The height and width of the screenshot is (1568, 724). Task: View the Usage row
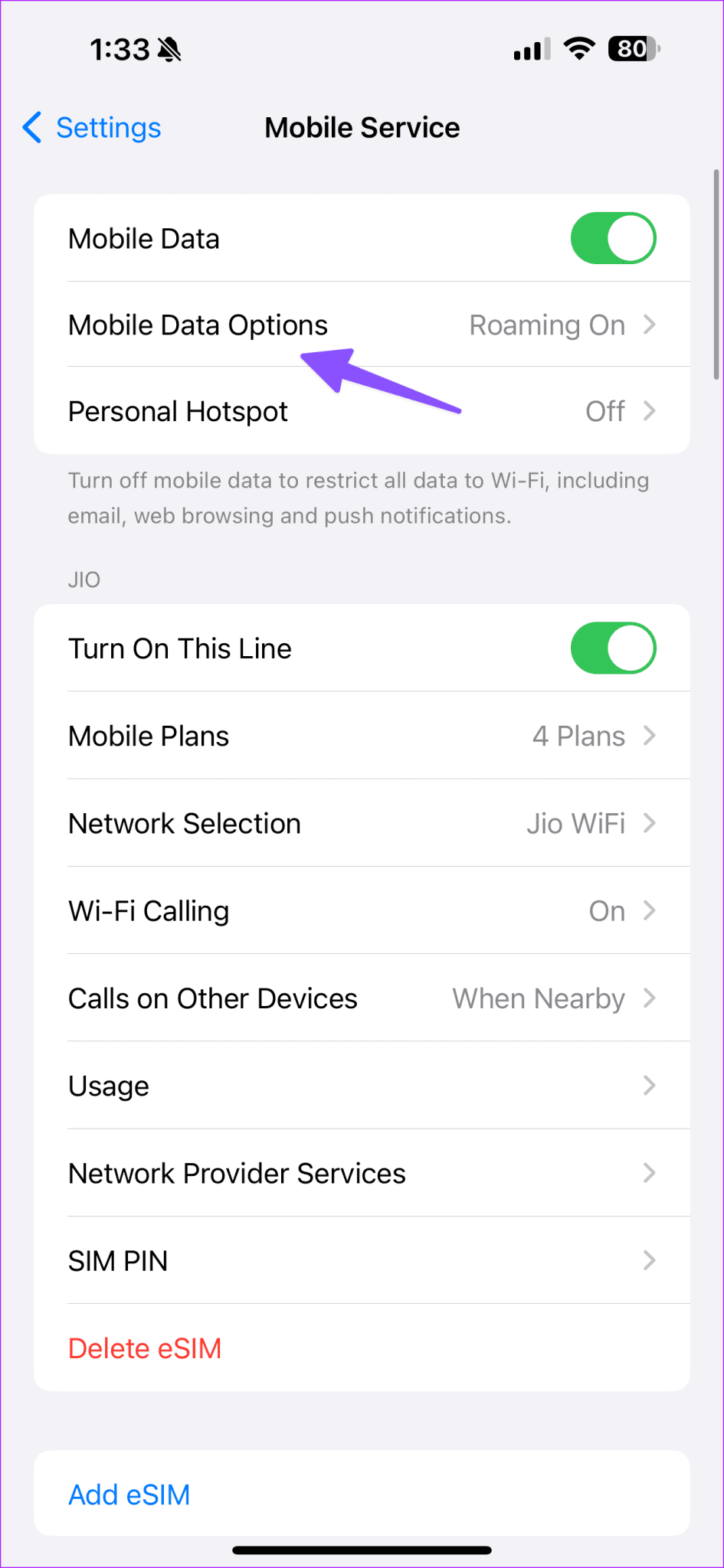click(362, 1086)
